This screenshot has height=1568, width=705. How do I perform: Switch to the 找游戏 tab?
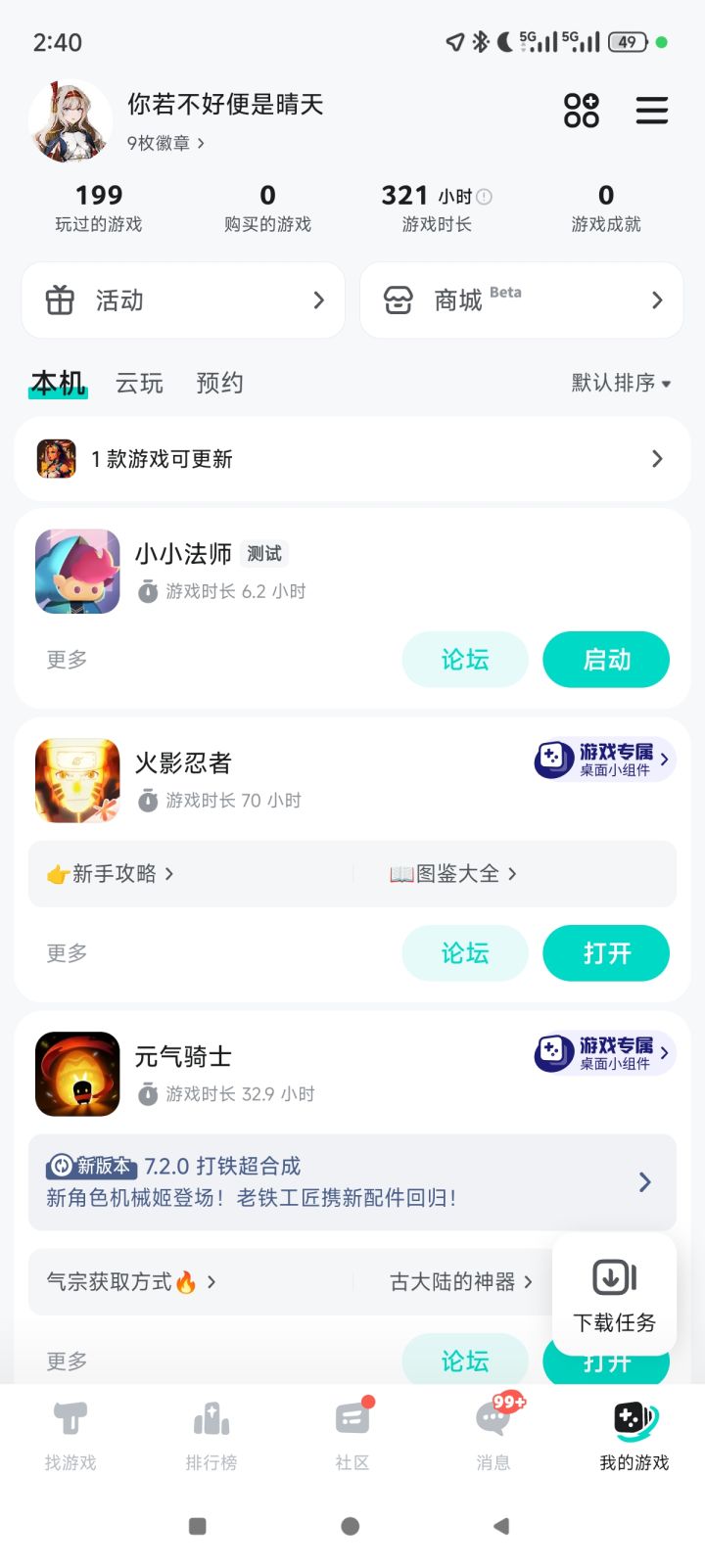70,1435
